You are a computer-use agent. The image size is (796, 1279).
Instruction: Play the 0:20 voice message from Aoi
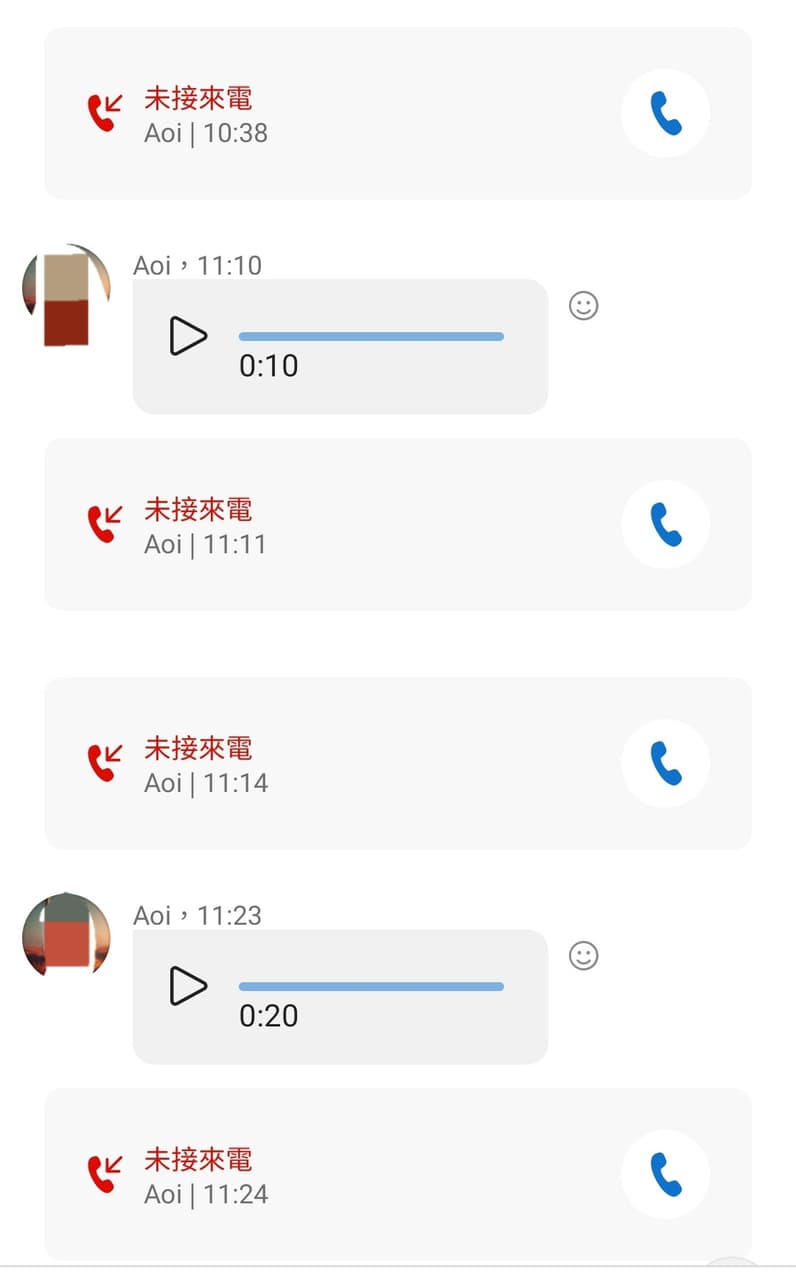(187, 986)
